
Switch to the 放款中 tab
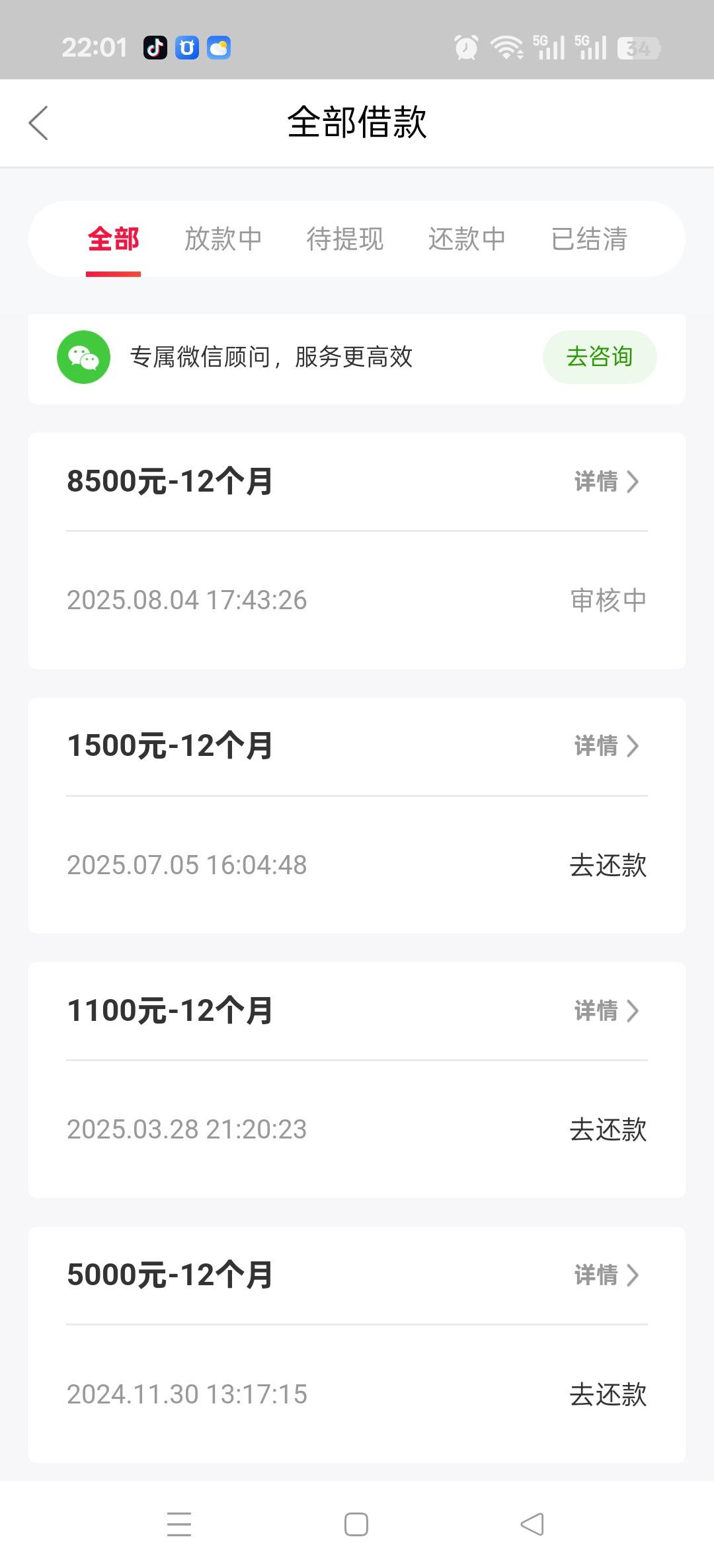point(223,239)
